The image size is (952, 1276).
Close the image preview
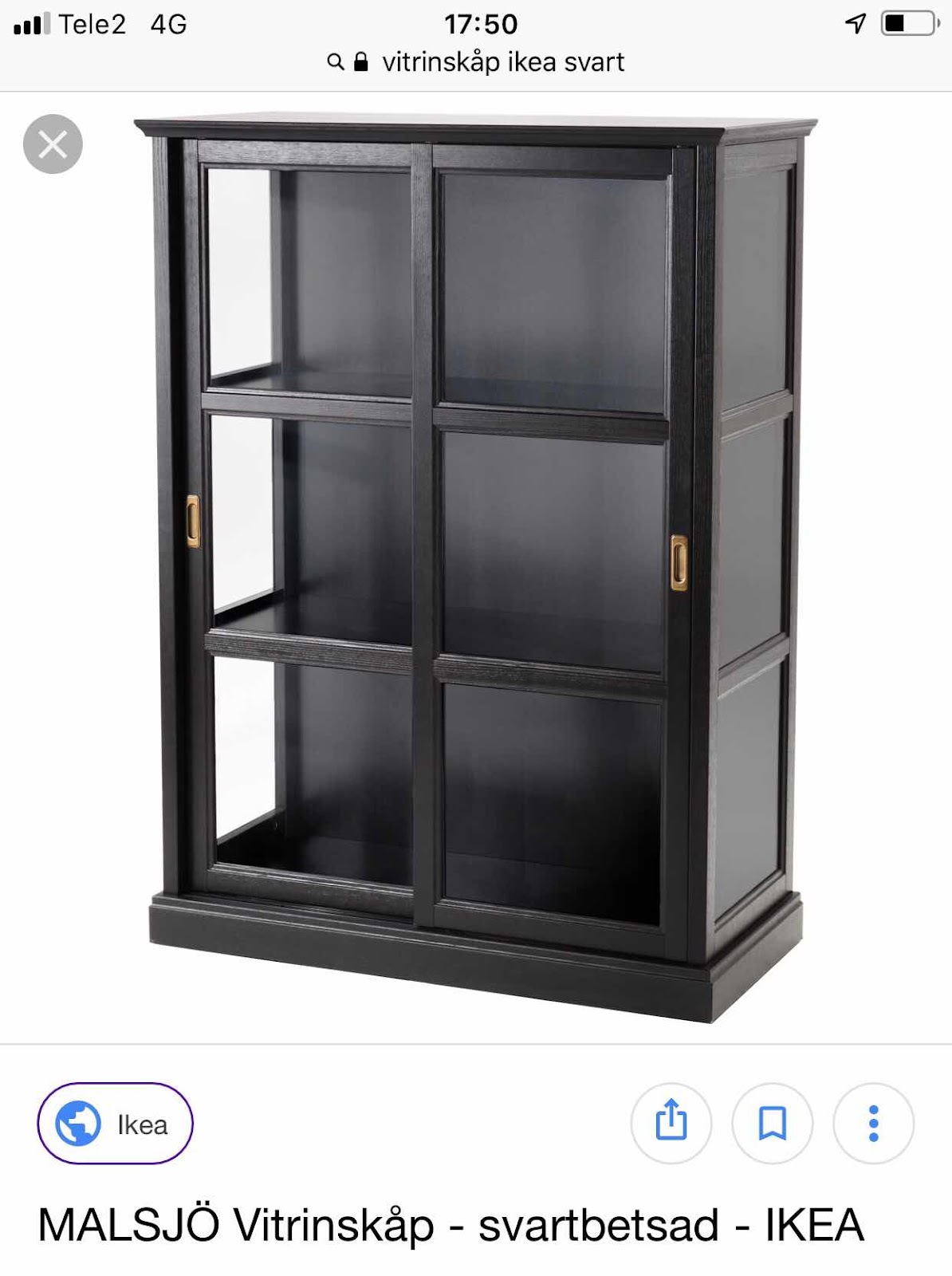point(53,144)
